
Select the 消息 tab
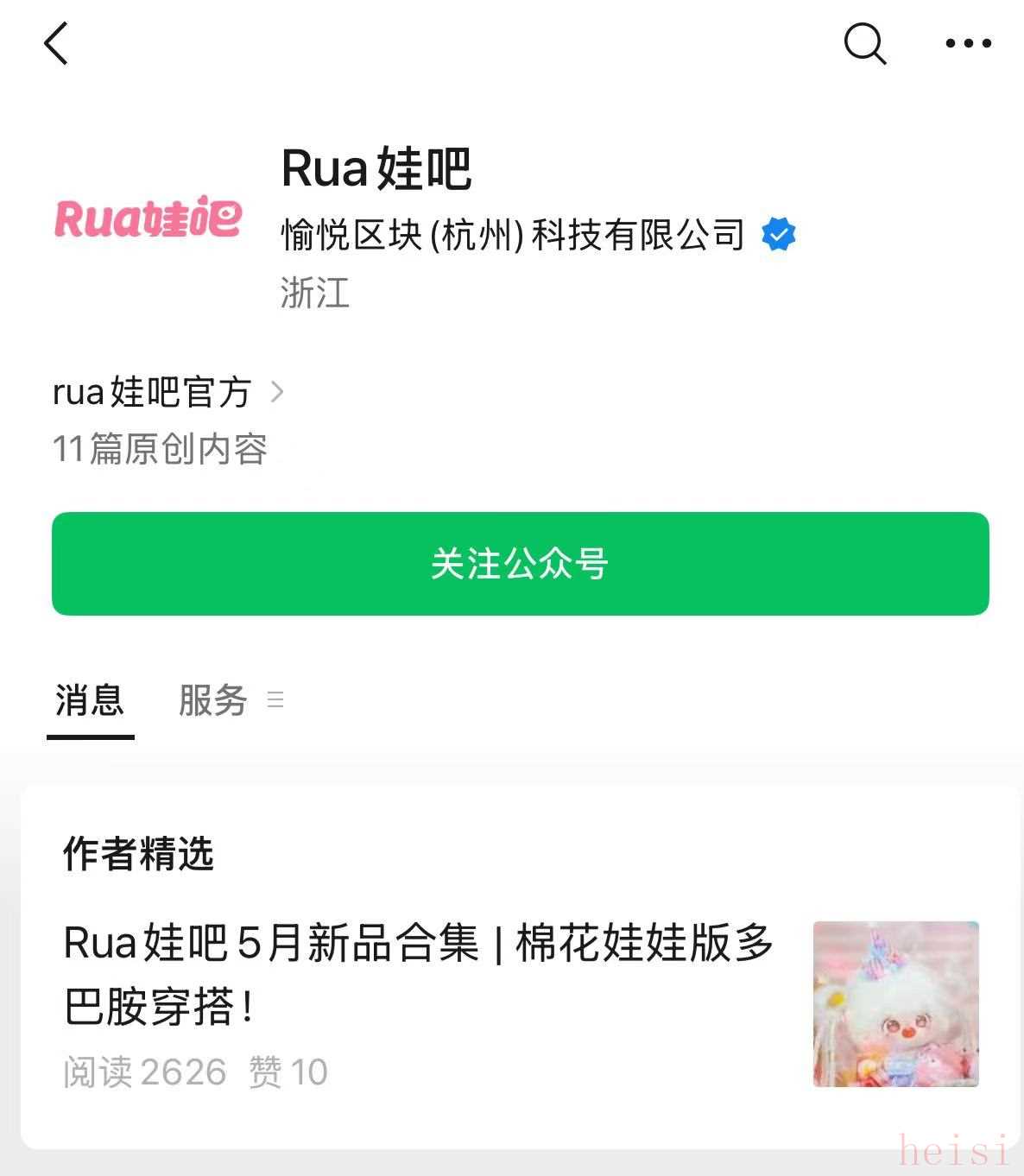point(90,700)
